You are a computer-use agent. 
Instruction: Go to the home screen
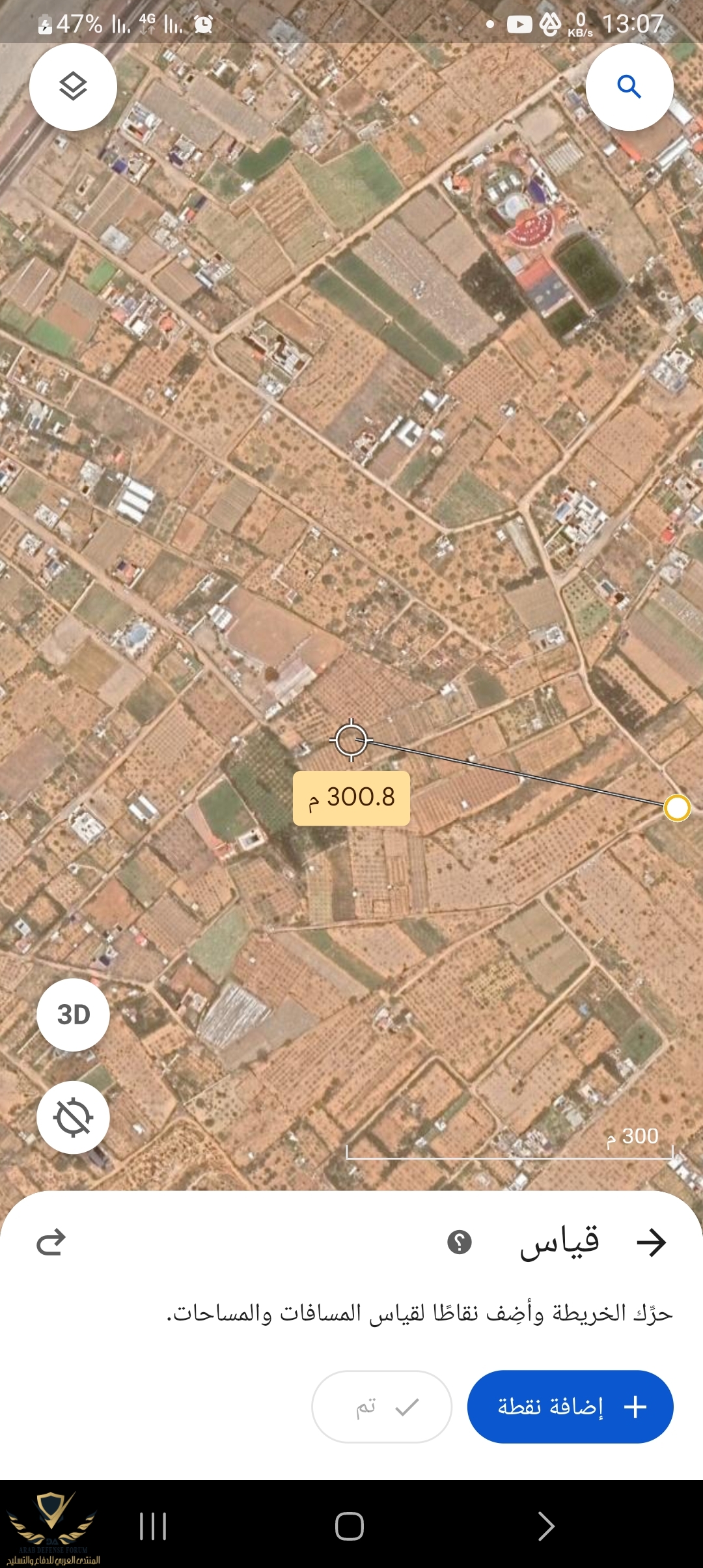pyautogui.click(x=350, y=1526)
